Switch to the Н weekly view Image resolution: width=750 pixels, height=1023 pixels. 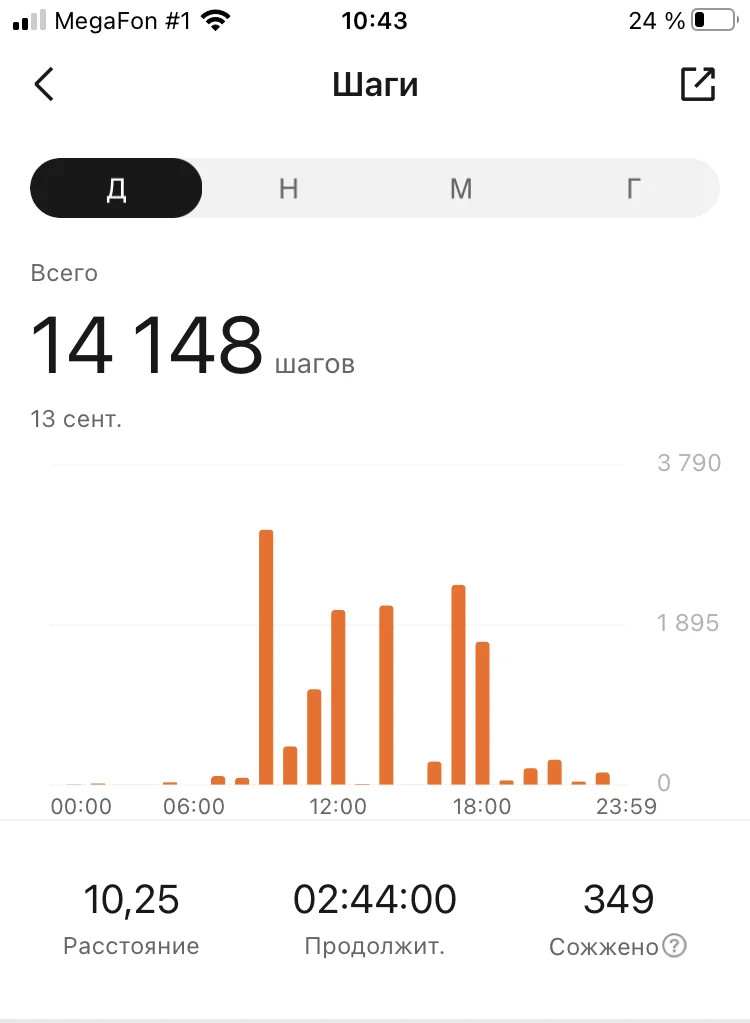(x=288, y=188)
